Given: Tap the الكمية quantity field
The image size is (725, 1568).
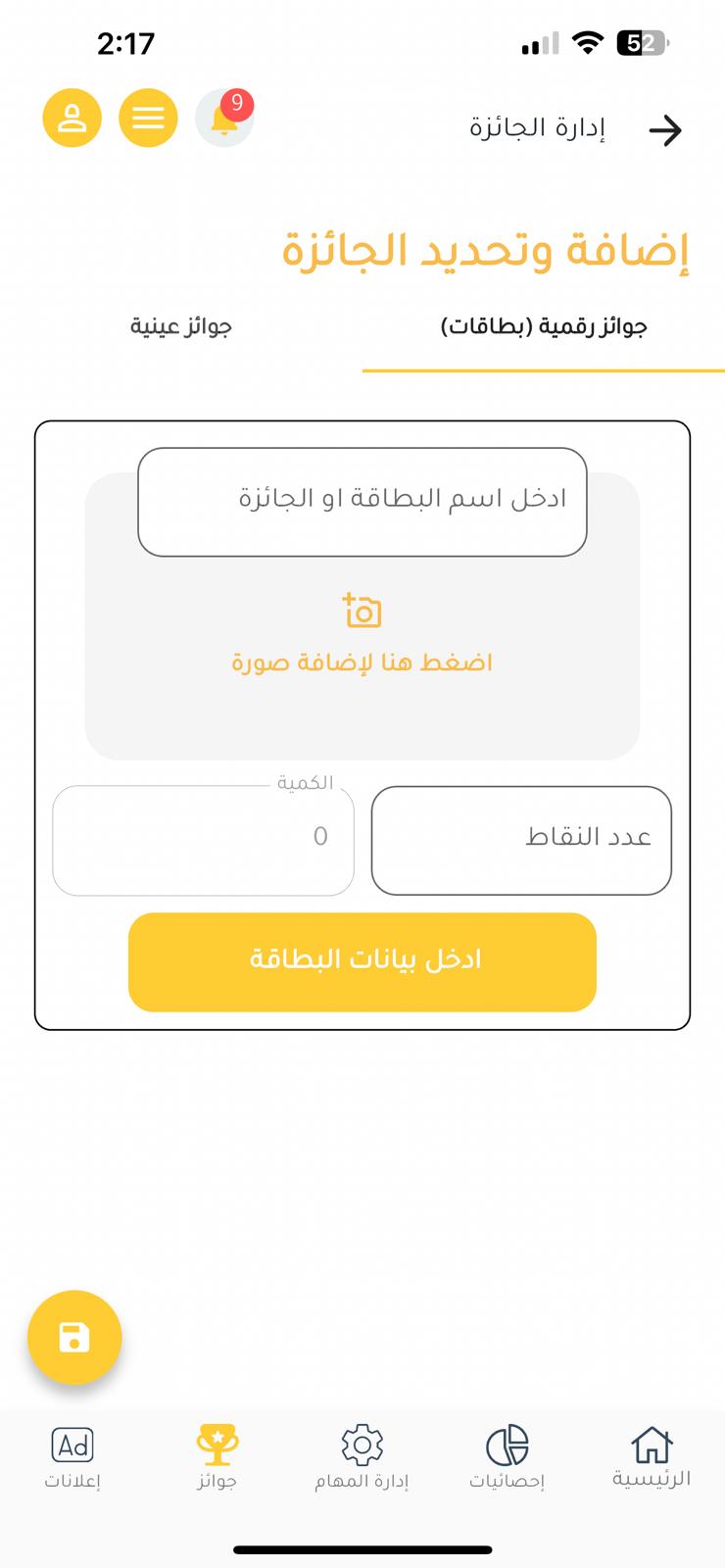Looking at the screenshot, I should (x=203, y=840).
